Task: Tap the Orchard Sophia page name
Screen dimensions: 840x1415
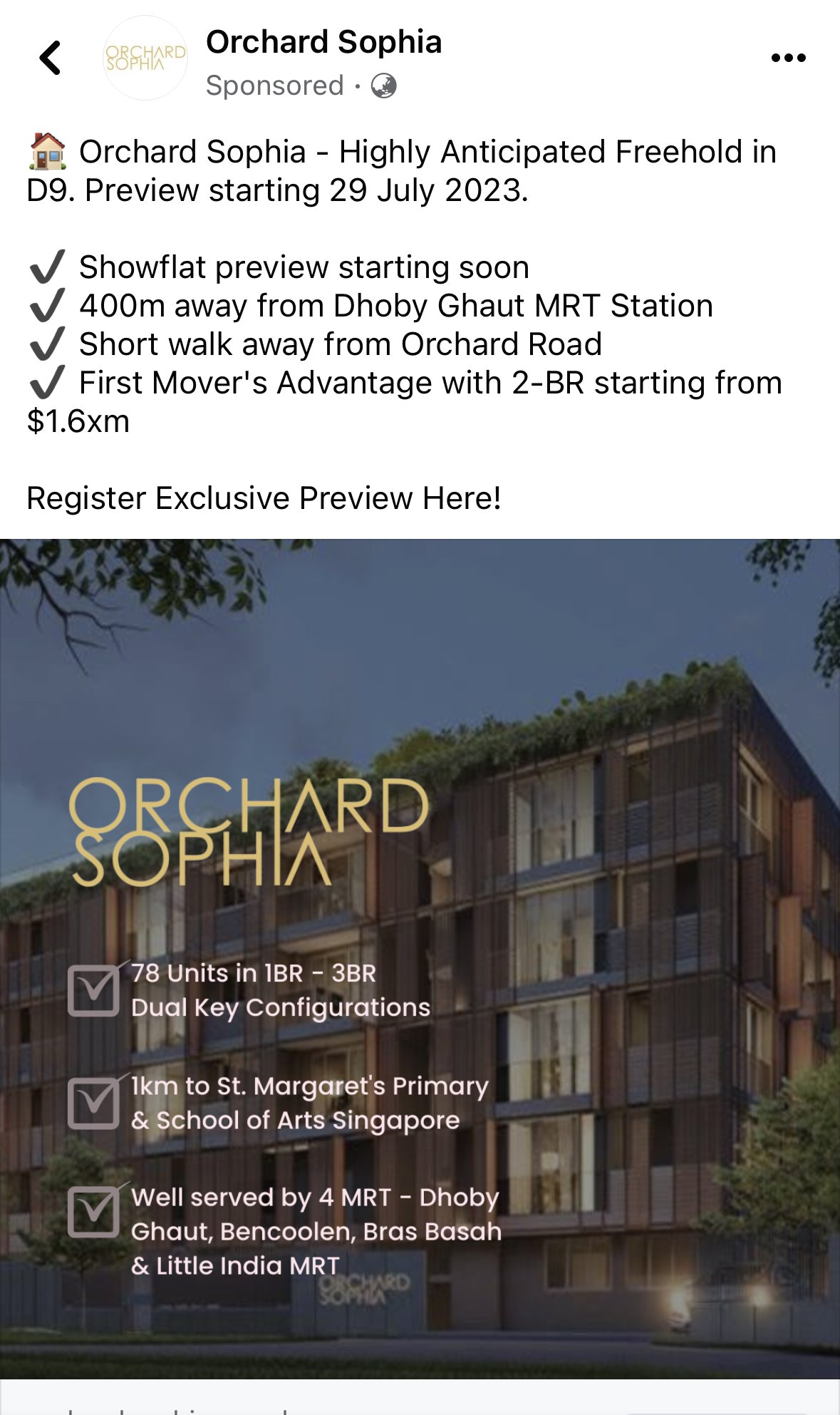Action: point(323,42)
